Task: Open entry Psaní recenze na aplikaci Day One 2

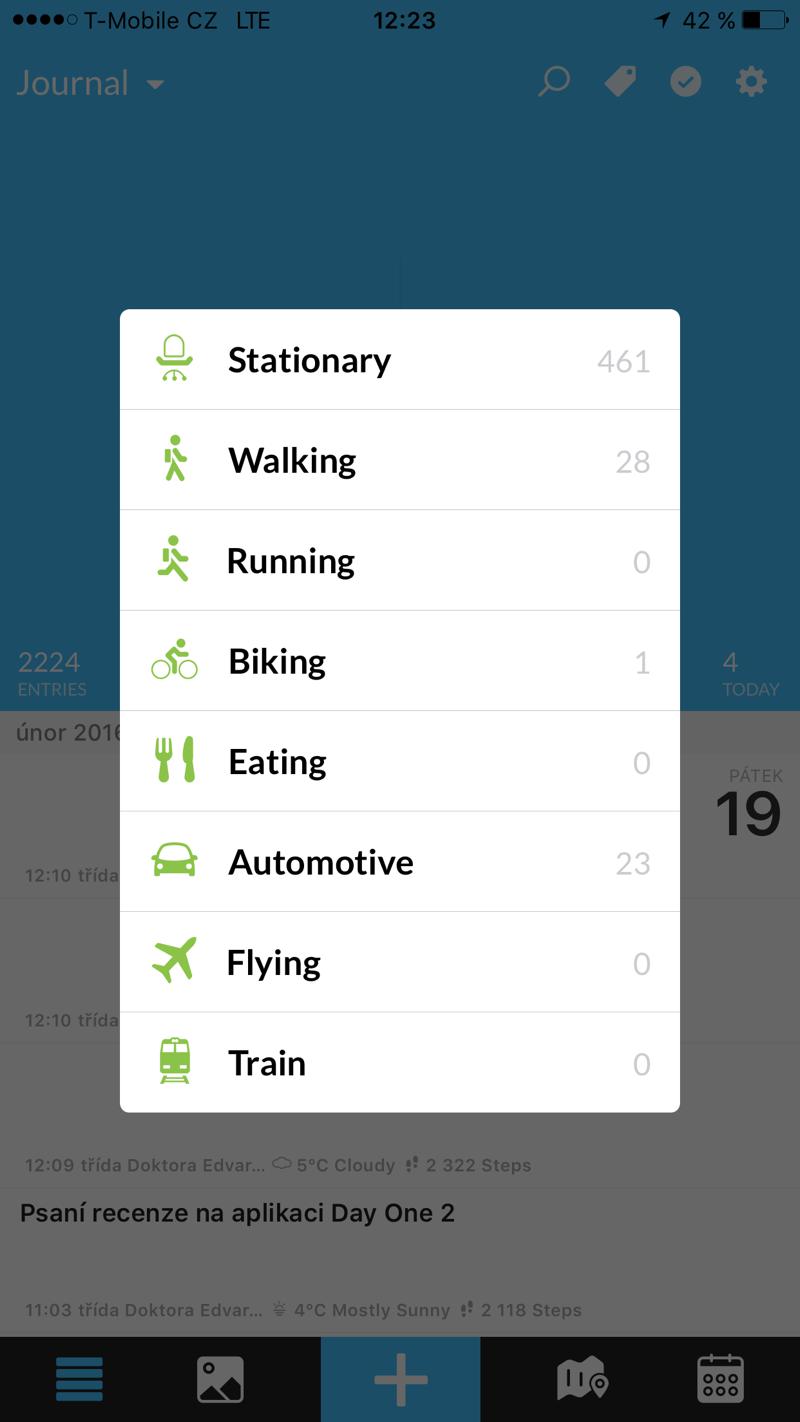Action: [238, 1213]
